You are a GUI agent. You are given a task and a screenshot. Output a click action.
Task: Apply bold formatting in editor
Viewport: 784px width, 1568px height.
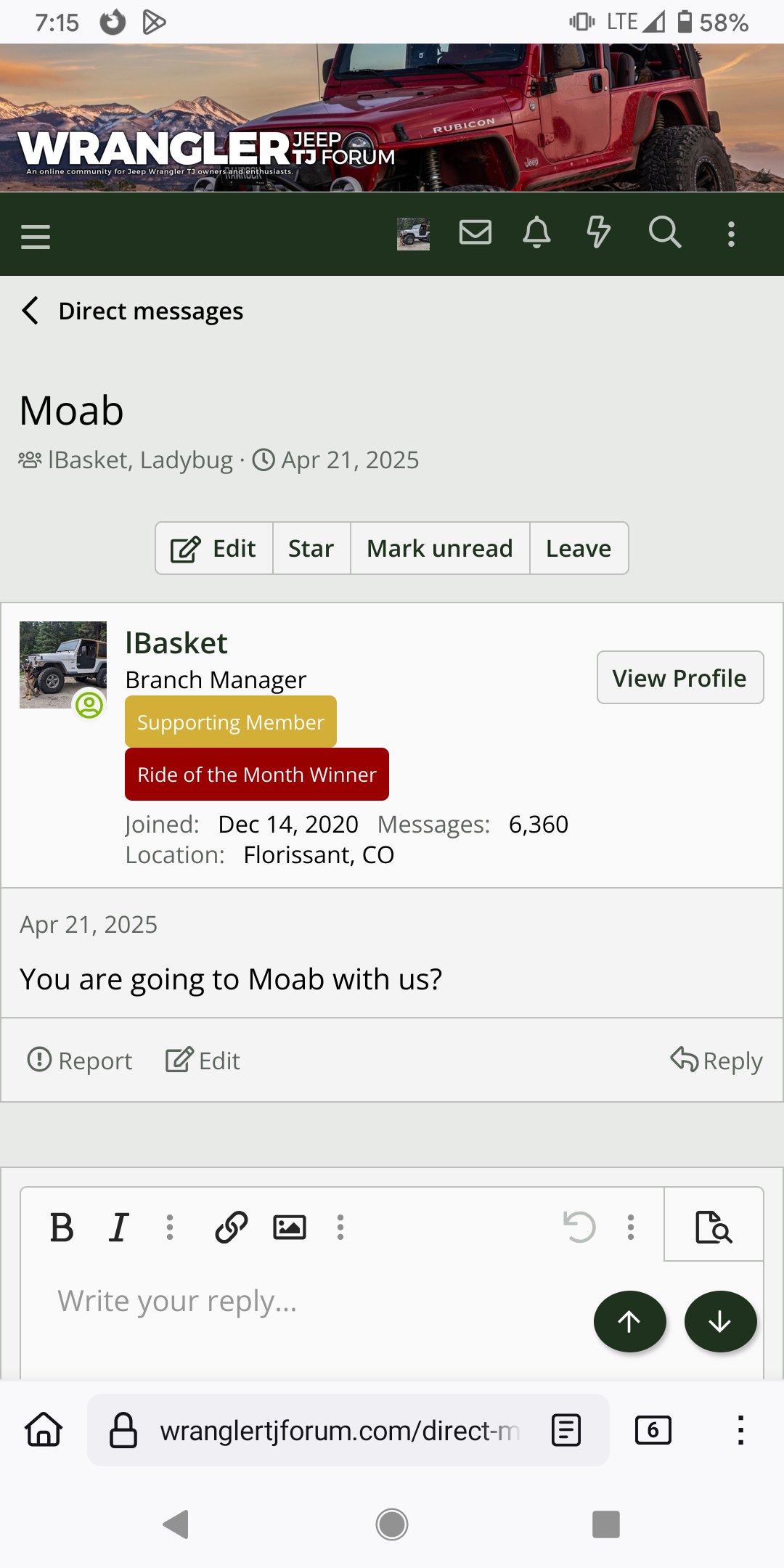click(x=62, y=1228)
